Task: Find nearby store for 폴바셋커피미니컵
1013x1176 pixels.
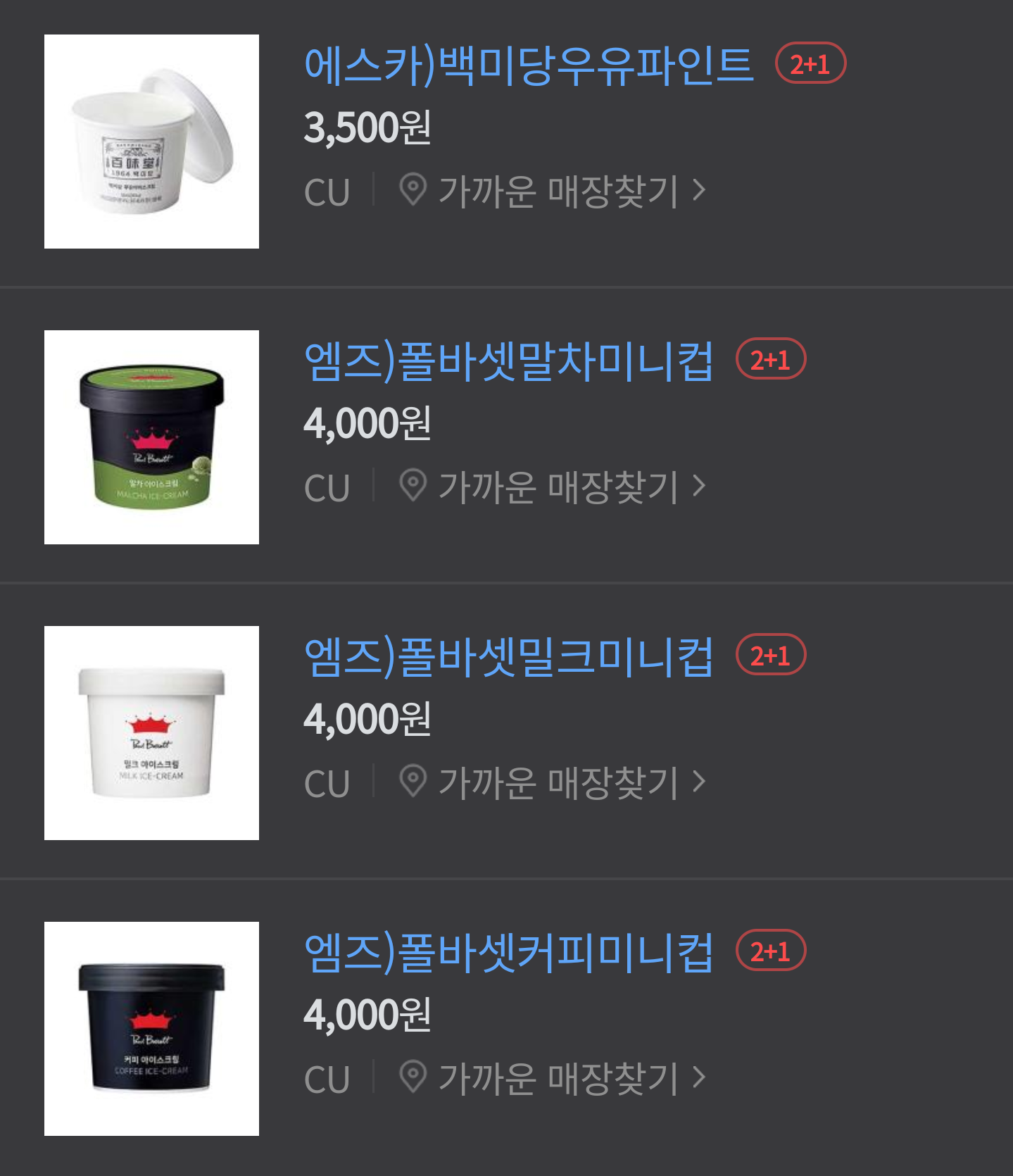Action: 553,1078
